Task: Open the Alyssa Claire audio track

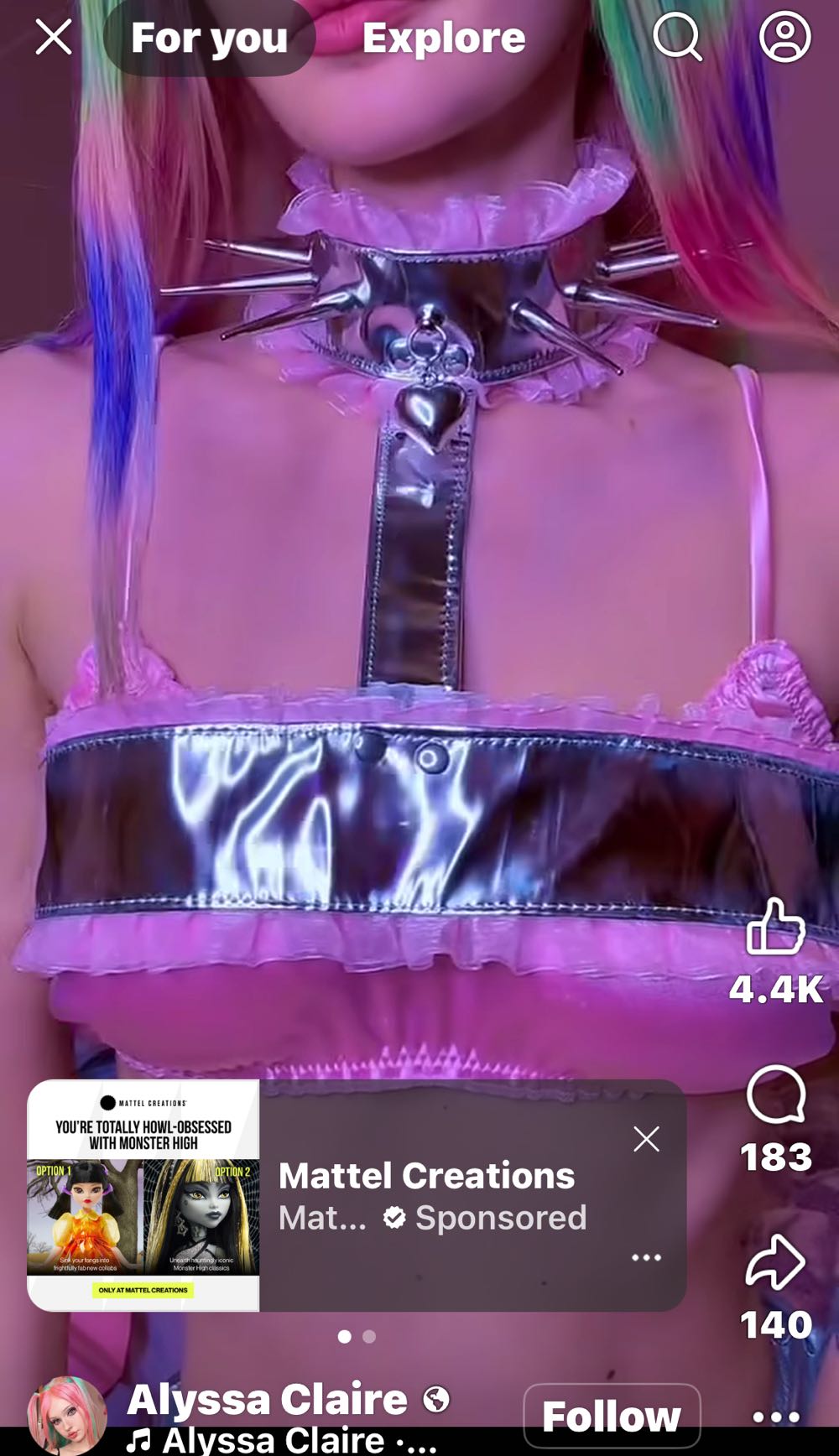Action: point(281,1442)
